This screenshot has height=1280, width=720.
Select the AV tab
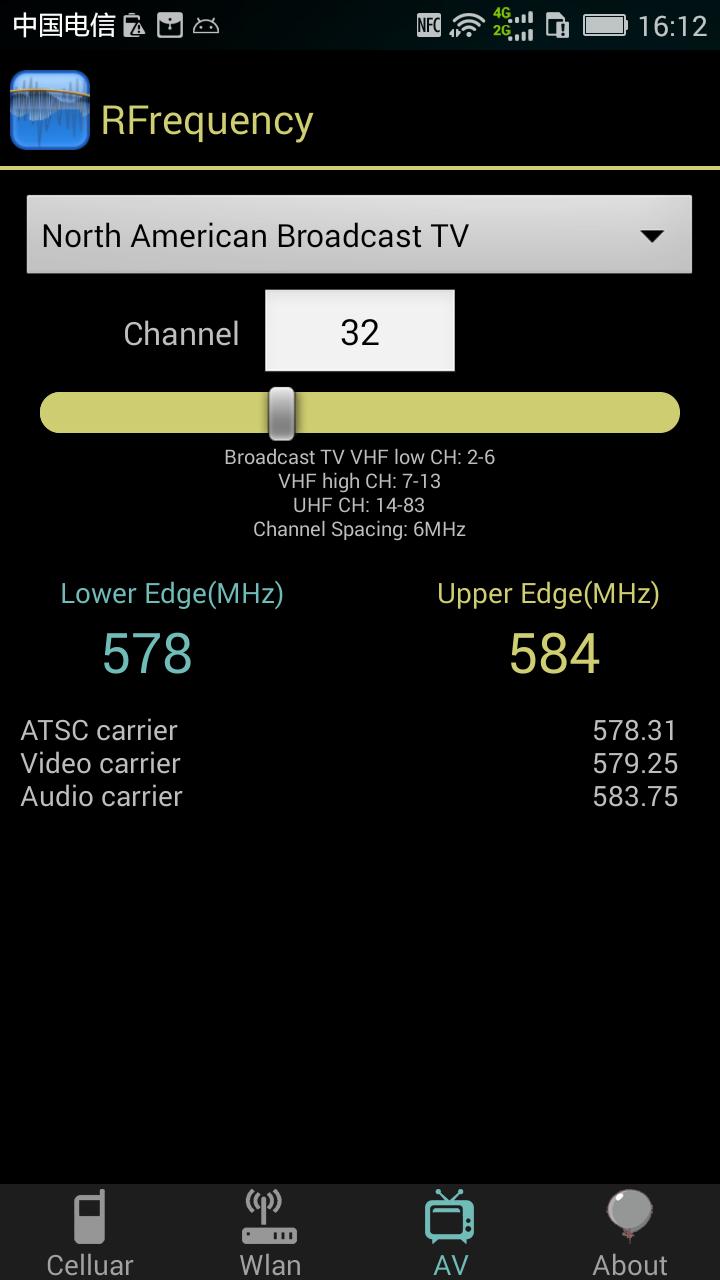[450, 1232]
